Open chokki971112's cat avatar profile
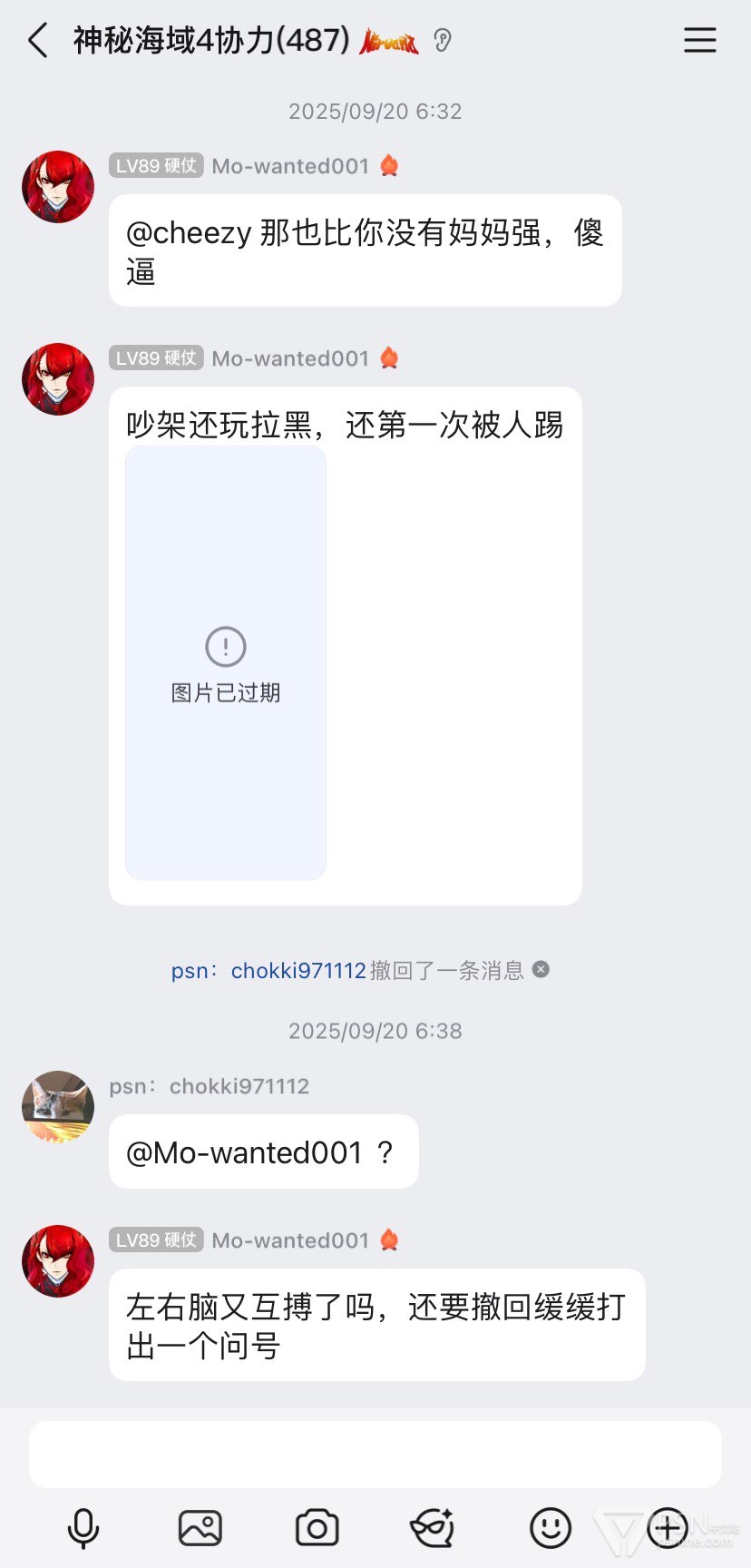 (x=58, y=1106)
